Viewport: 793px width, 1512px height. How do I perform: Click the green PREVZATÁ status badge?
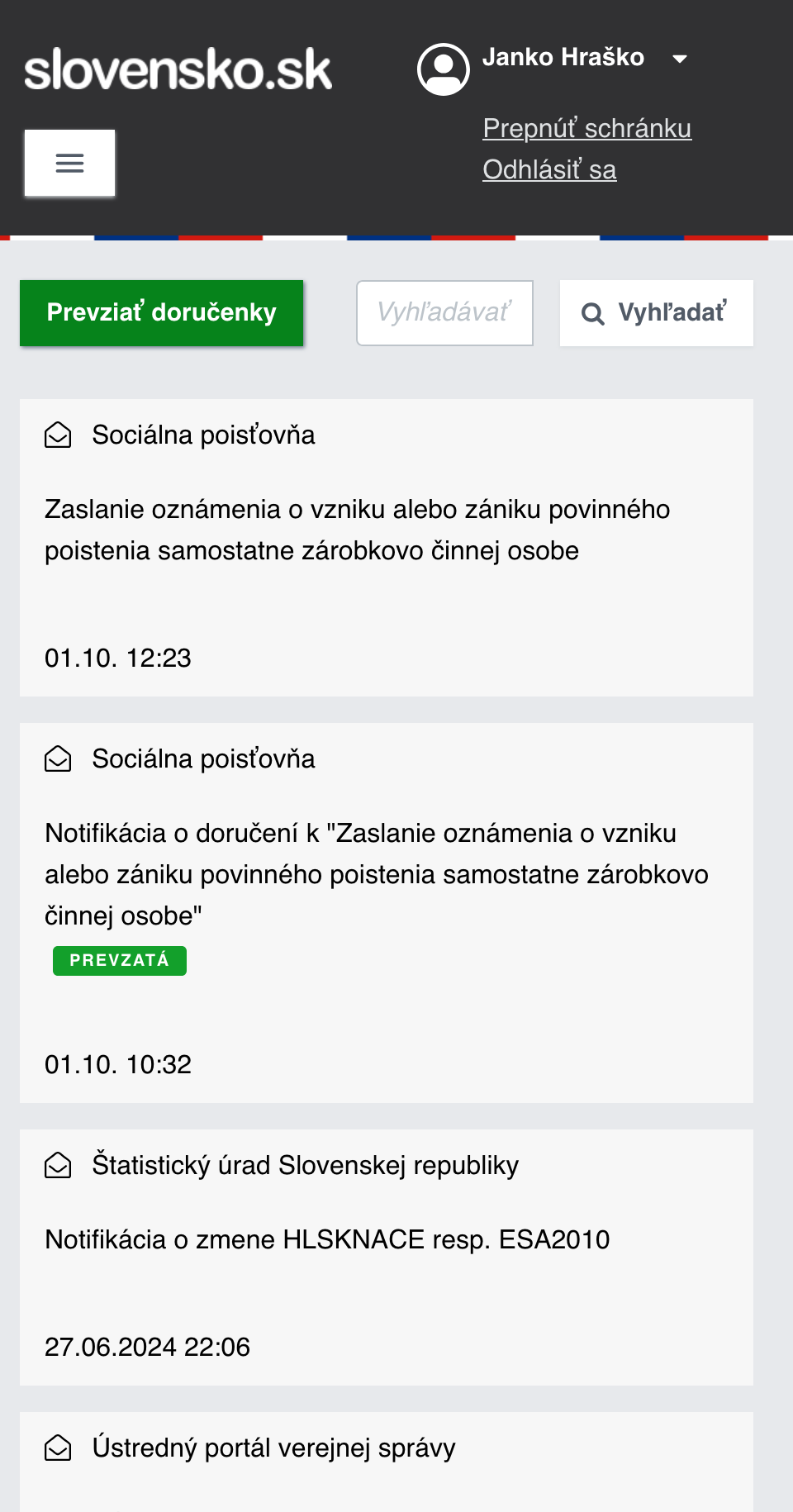click(119, 960)
